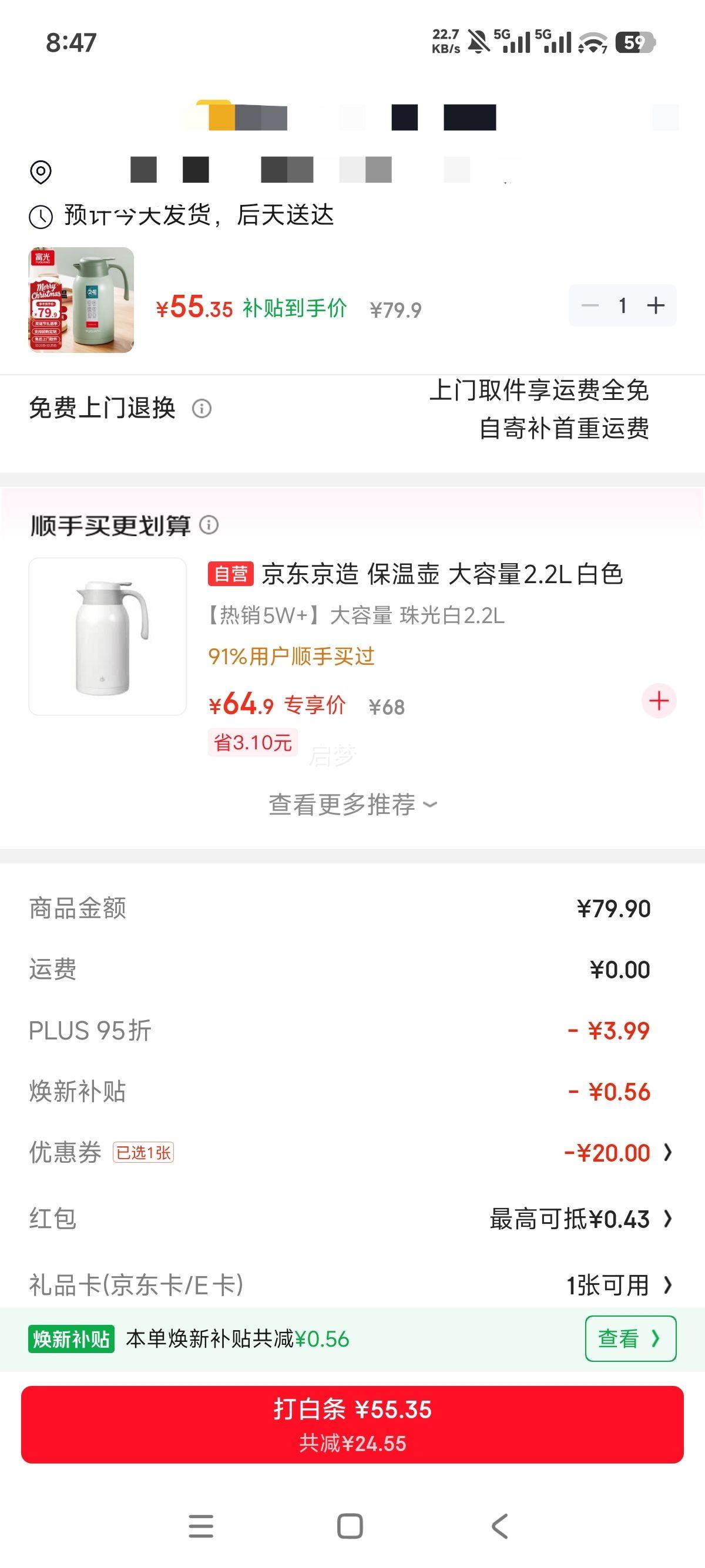Tap the red plus icon to add the 京东京造 thermos

tap(658, 702)
